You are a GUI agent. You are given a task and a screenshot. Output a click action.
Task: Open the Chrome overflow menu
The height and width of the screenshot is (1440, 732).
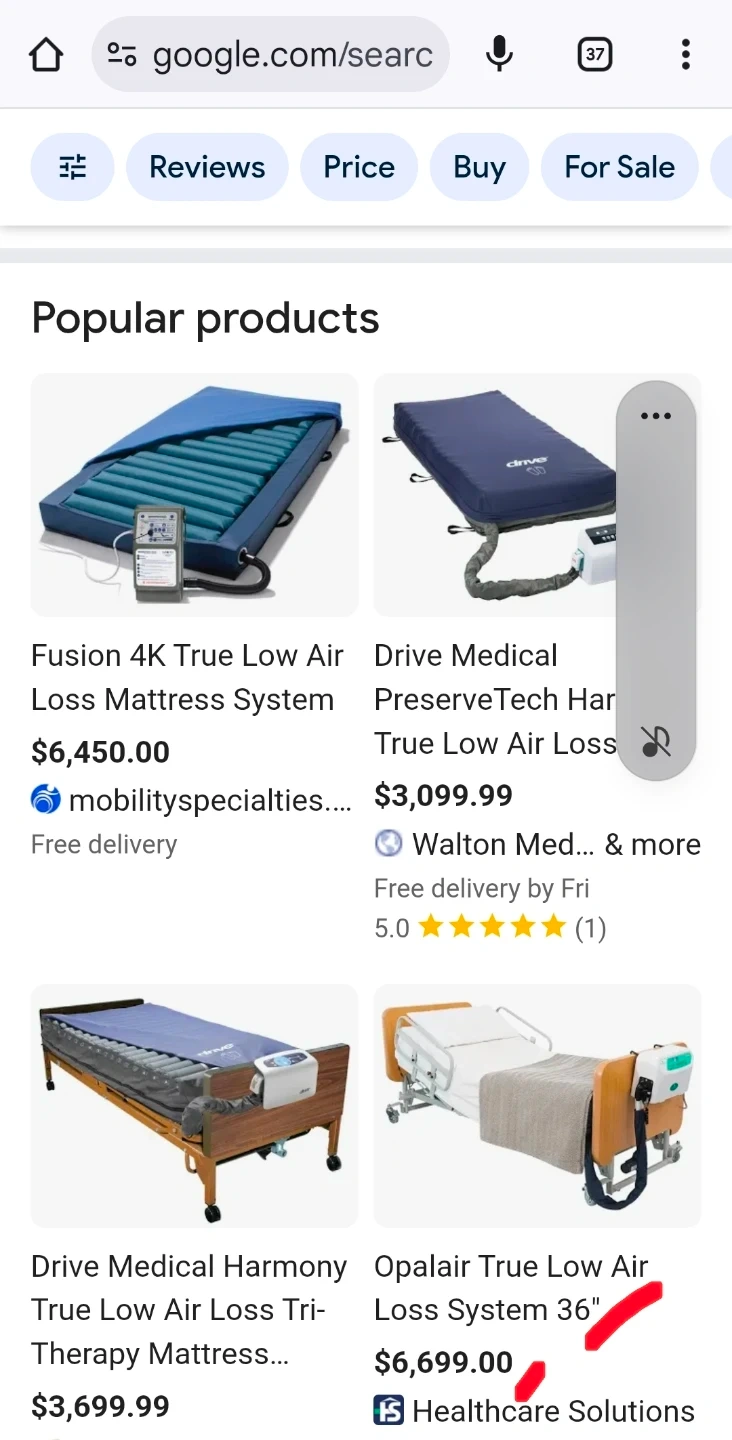click(x=685, y=55)
